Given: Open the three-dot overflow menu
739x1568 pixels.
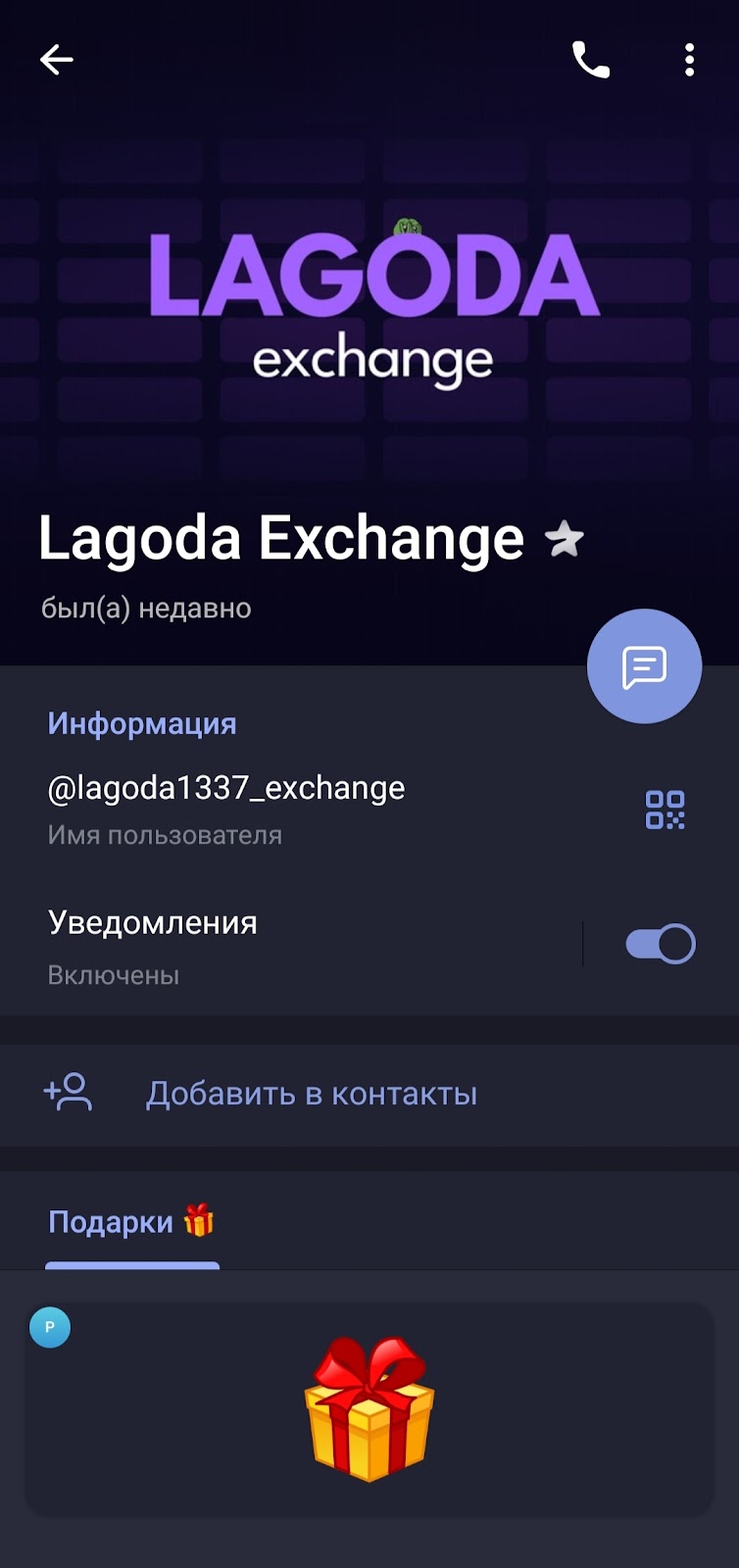Looking at the screenshot, I should click(x=690, y=60).
